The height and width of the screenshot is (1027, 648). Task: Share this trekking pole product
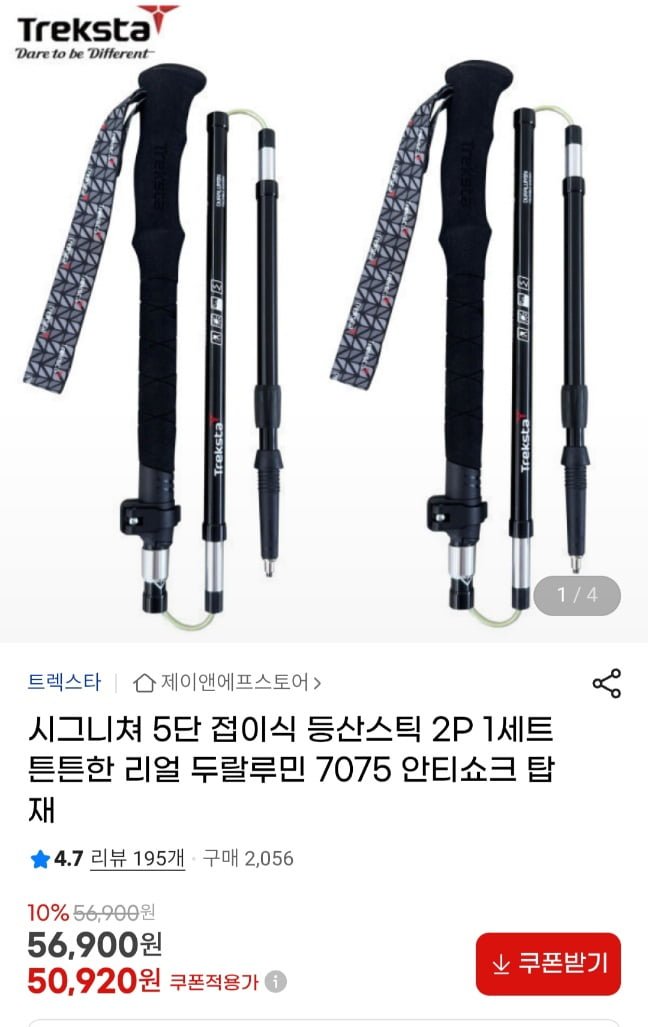pyautogui.click(x=606, y=683)
